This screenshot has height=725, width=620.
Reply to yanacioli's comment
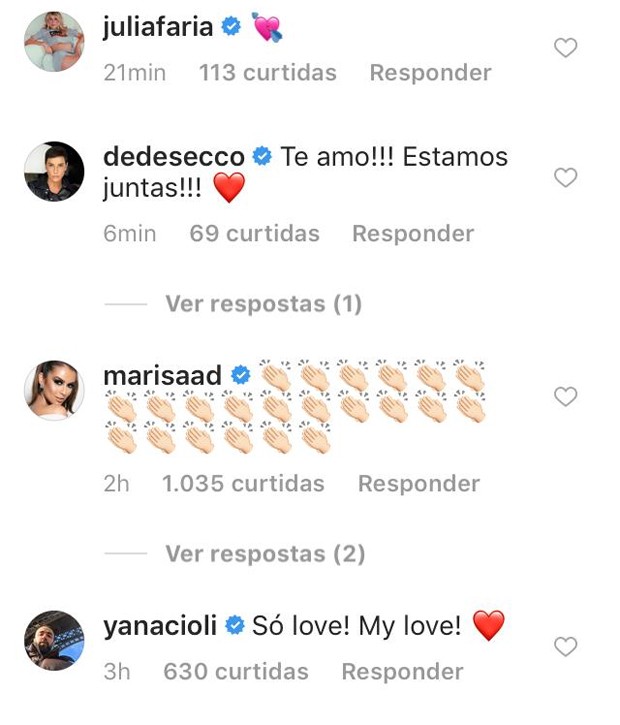pos(402,672)
